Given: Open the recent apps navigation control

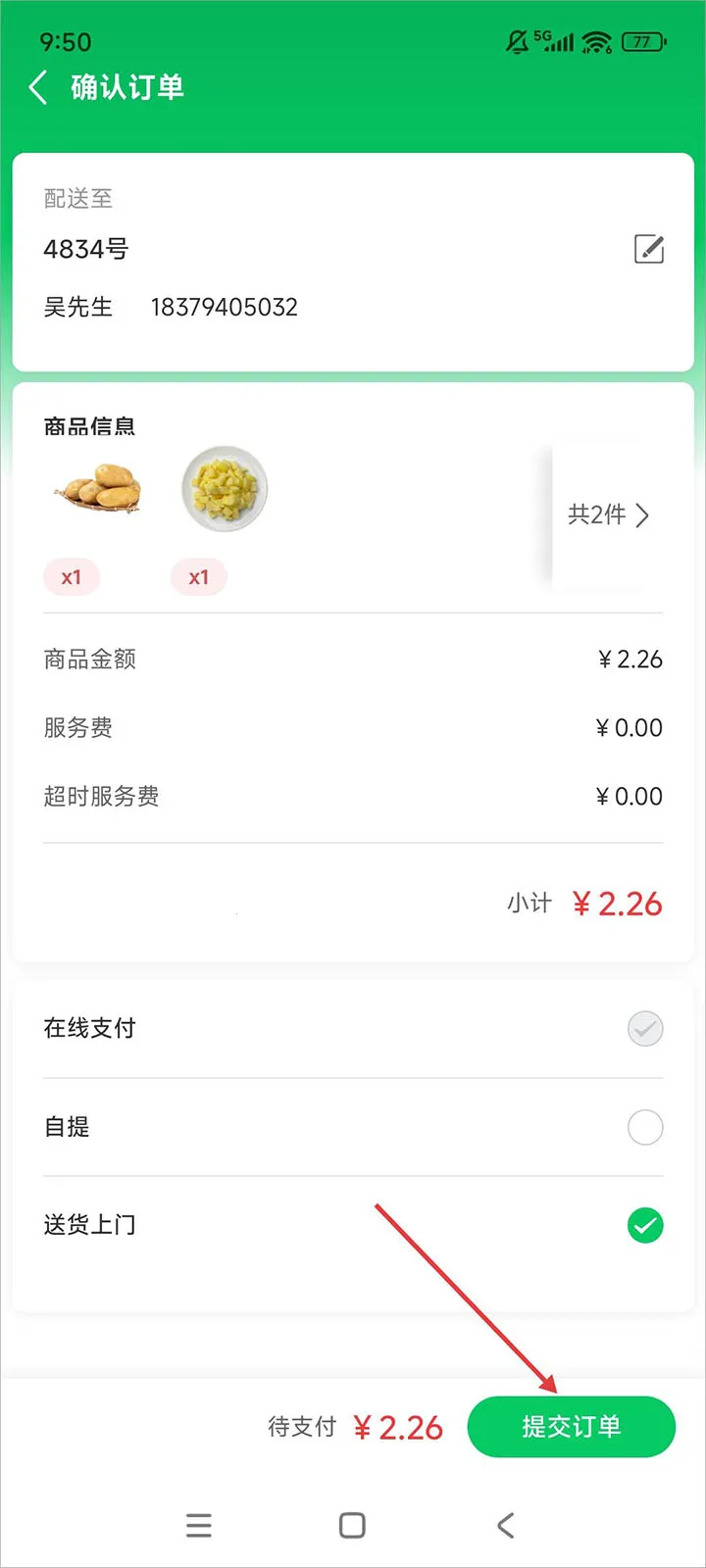Looking at the screenshot, I should tap(199, 1525).
